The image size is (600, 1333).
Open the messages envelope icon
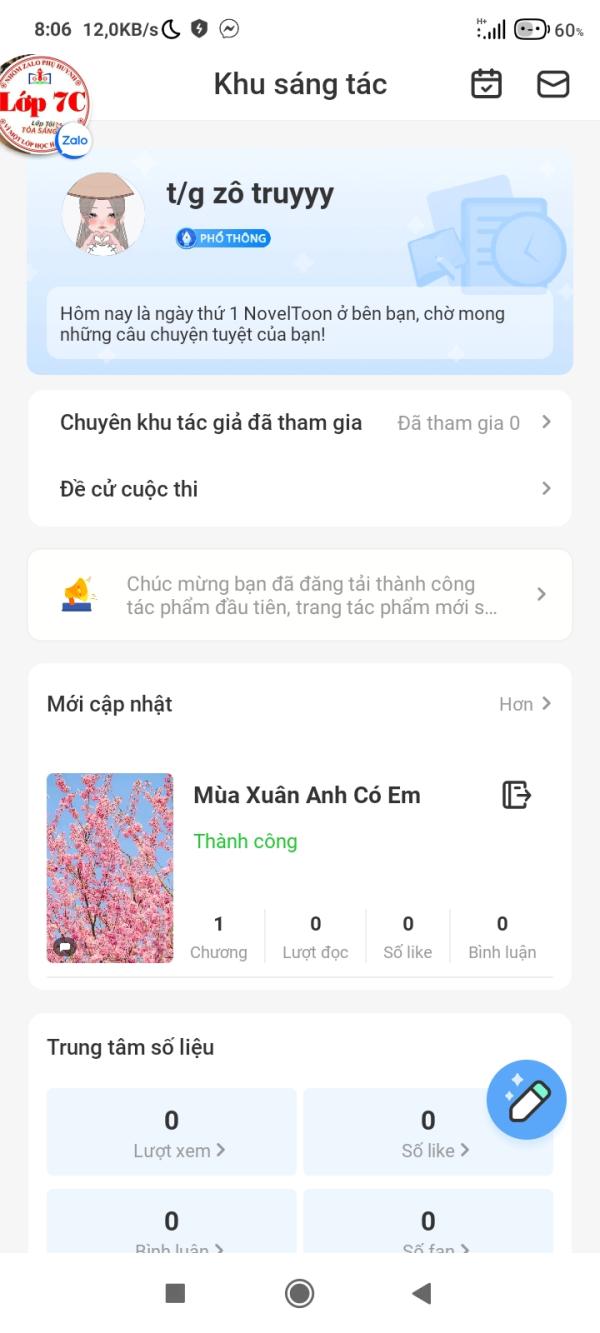click(553, 84)
